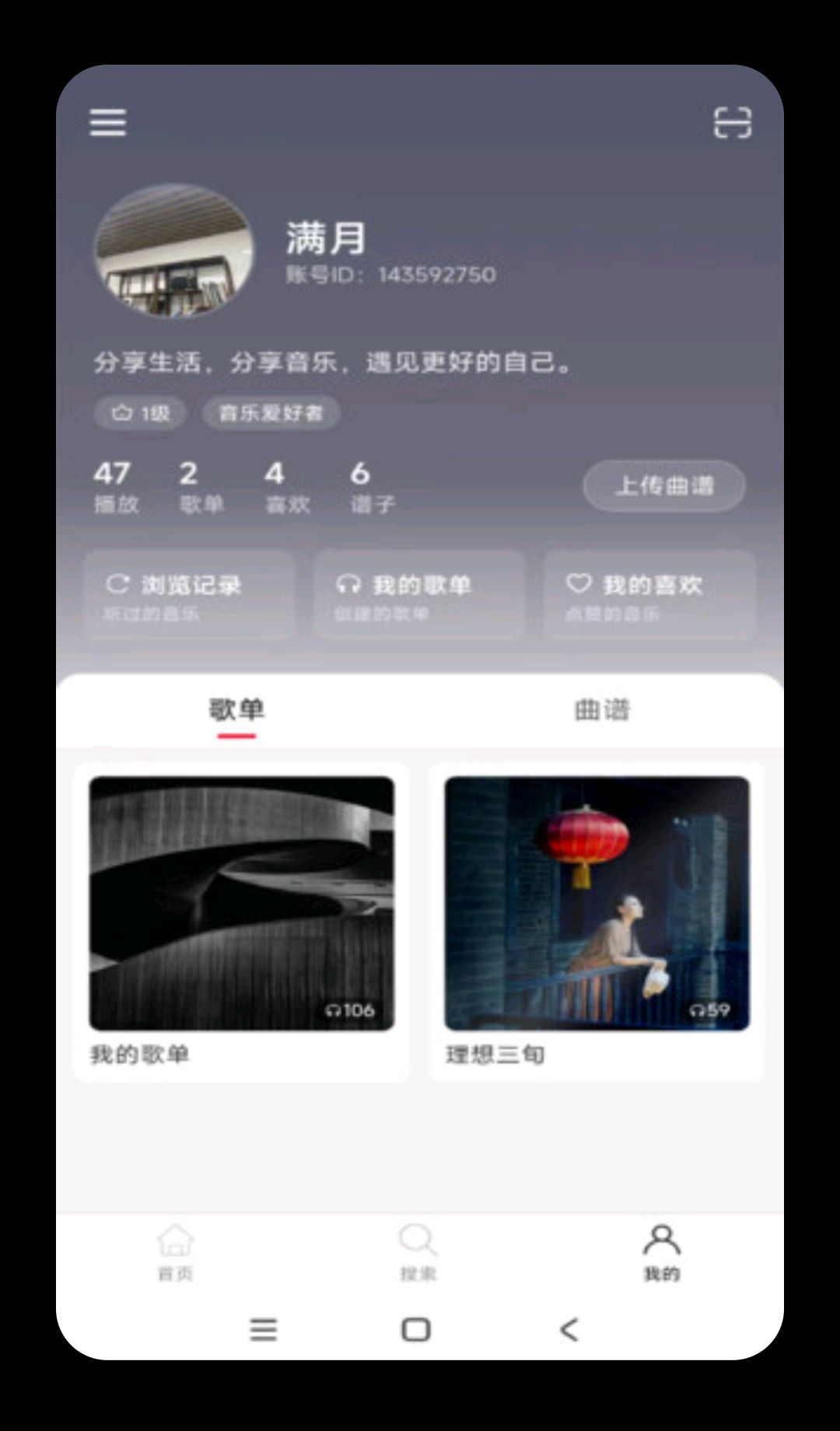Tap the round profile avatar of 满月
The image size is (840, 1431).
(174, 250)
